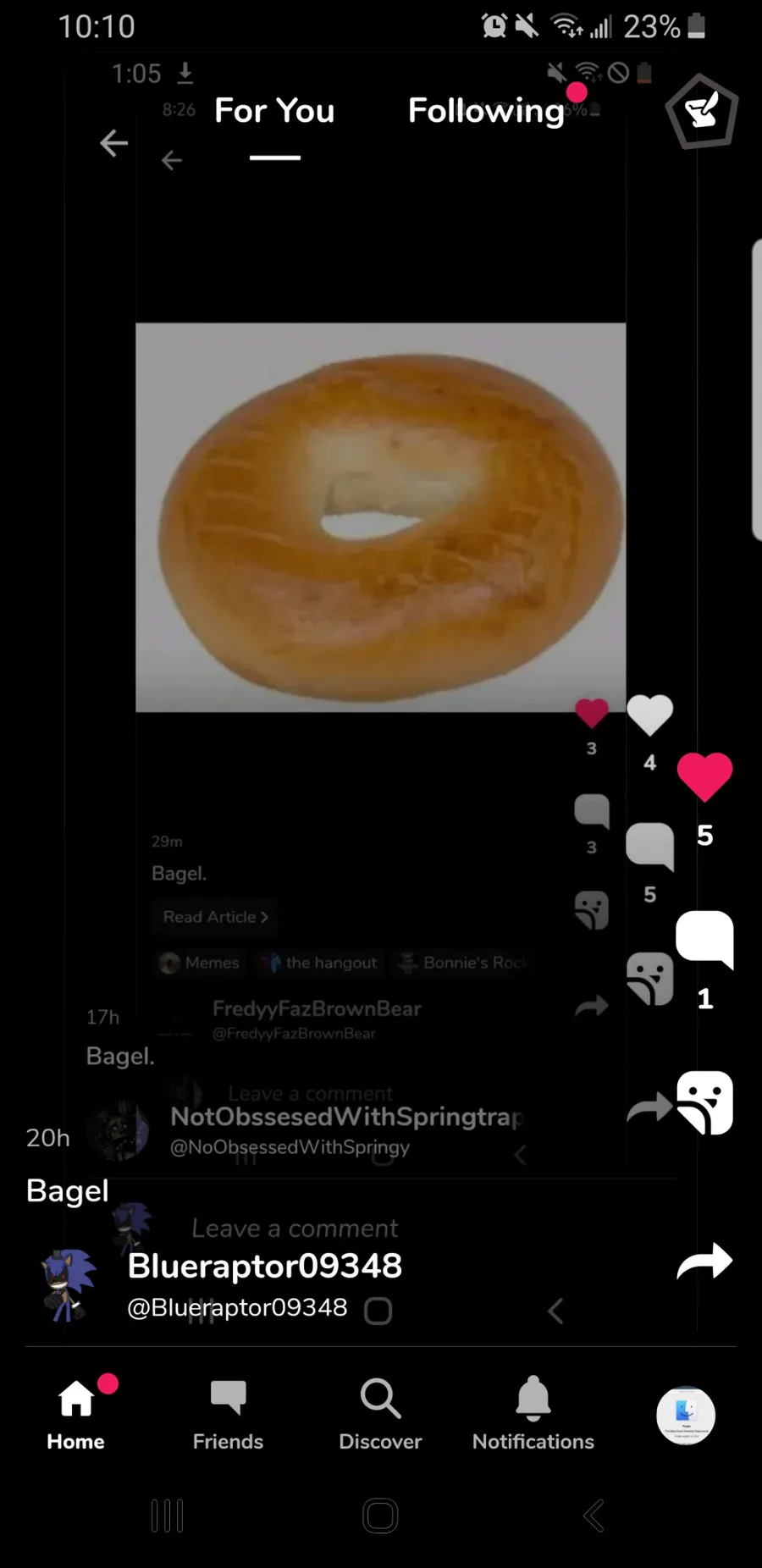Viewport: 762px width, 1568px height.
Task: Open the Discover tab
Action: click(x=380, y=1416)
